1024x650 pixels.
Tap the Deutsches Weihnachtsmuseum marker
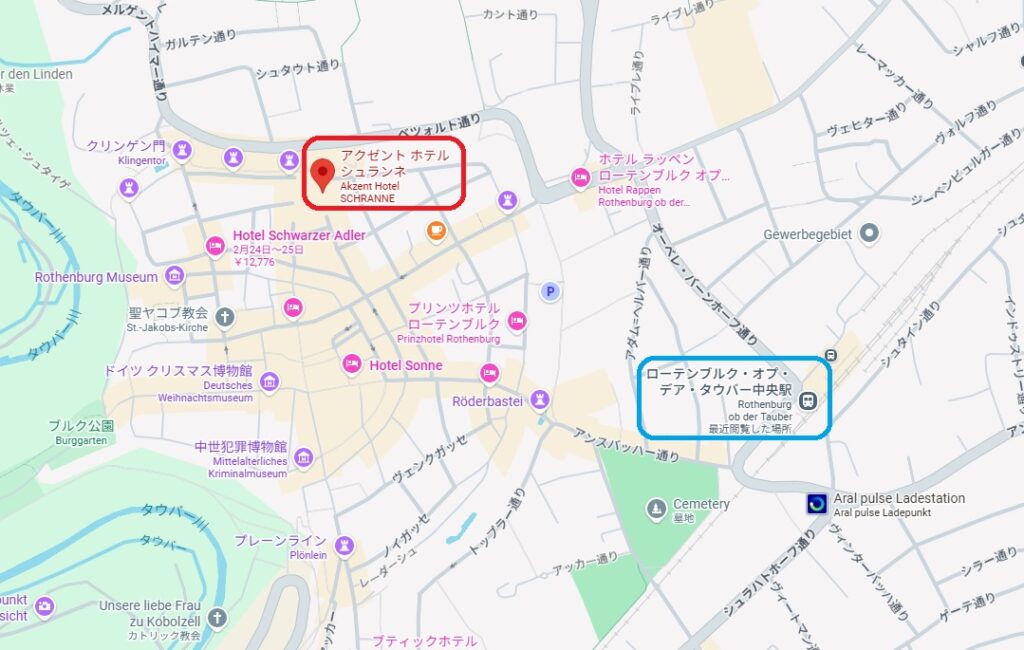coord(269,381)
